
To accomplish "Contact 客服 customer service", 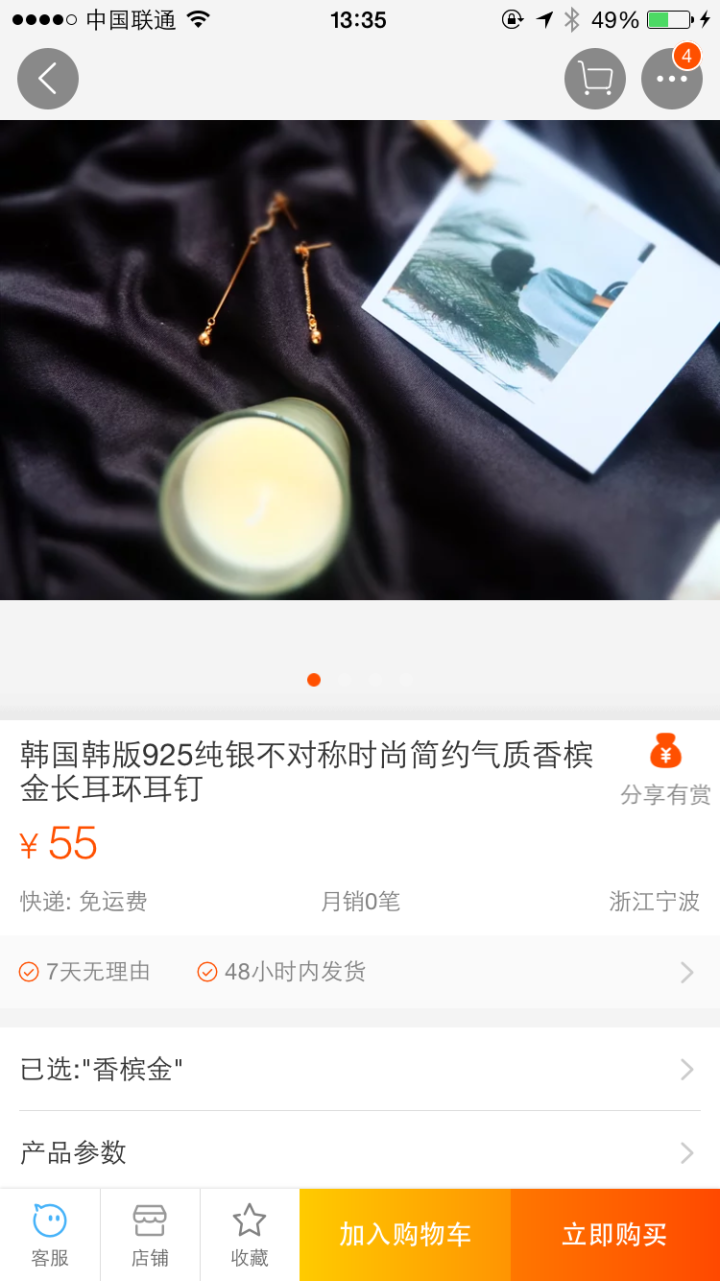I will point(50,1235).
